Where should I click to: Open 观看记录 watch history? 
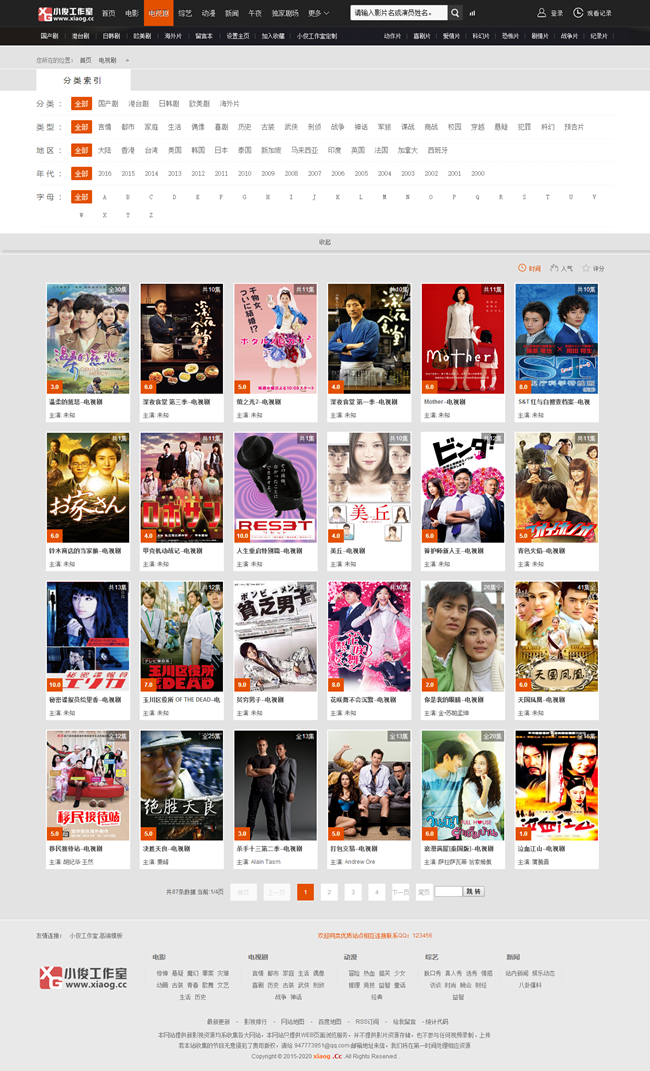594,13
